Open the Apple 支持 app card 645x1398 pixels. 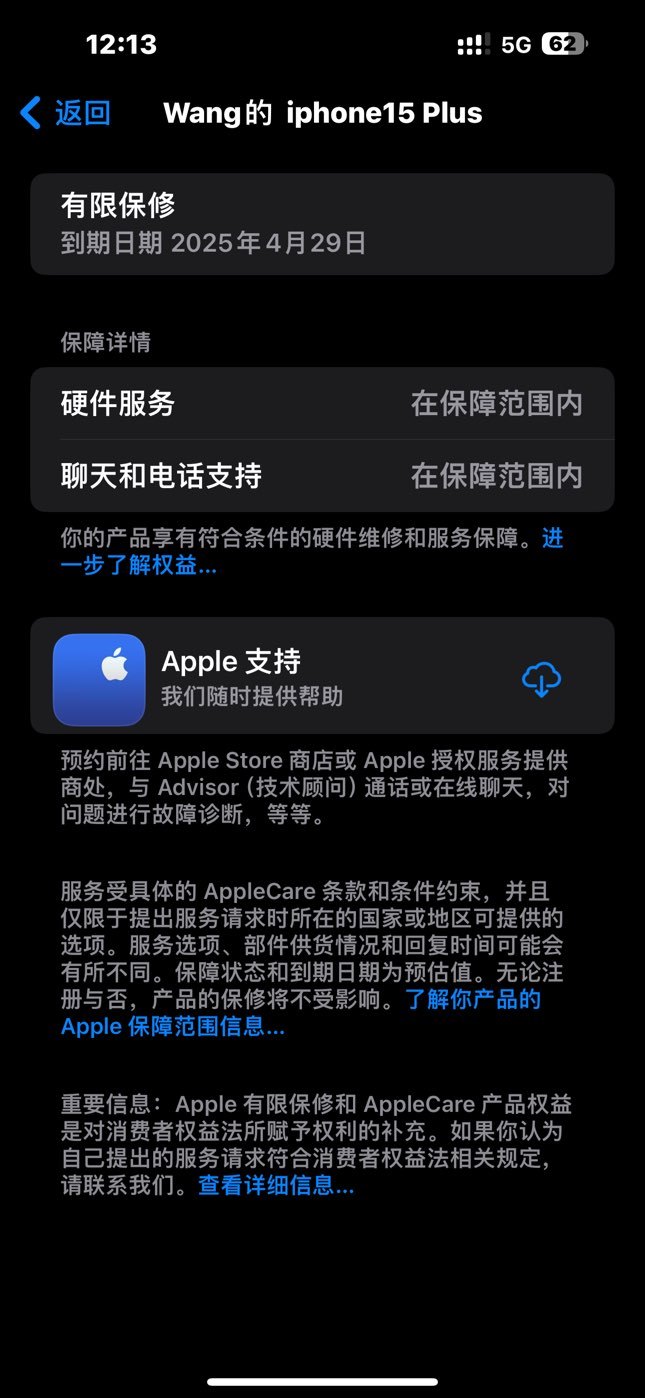point(322,676)
